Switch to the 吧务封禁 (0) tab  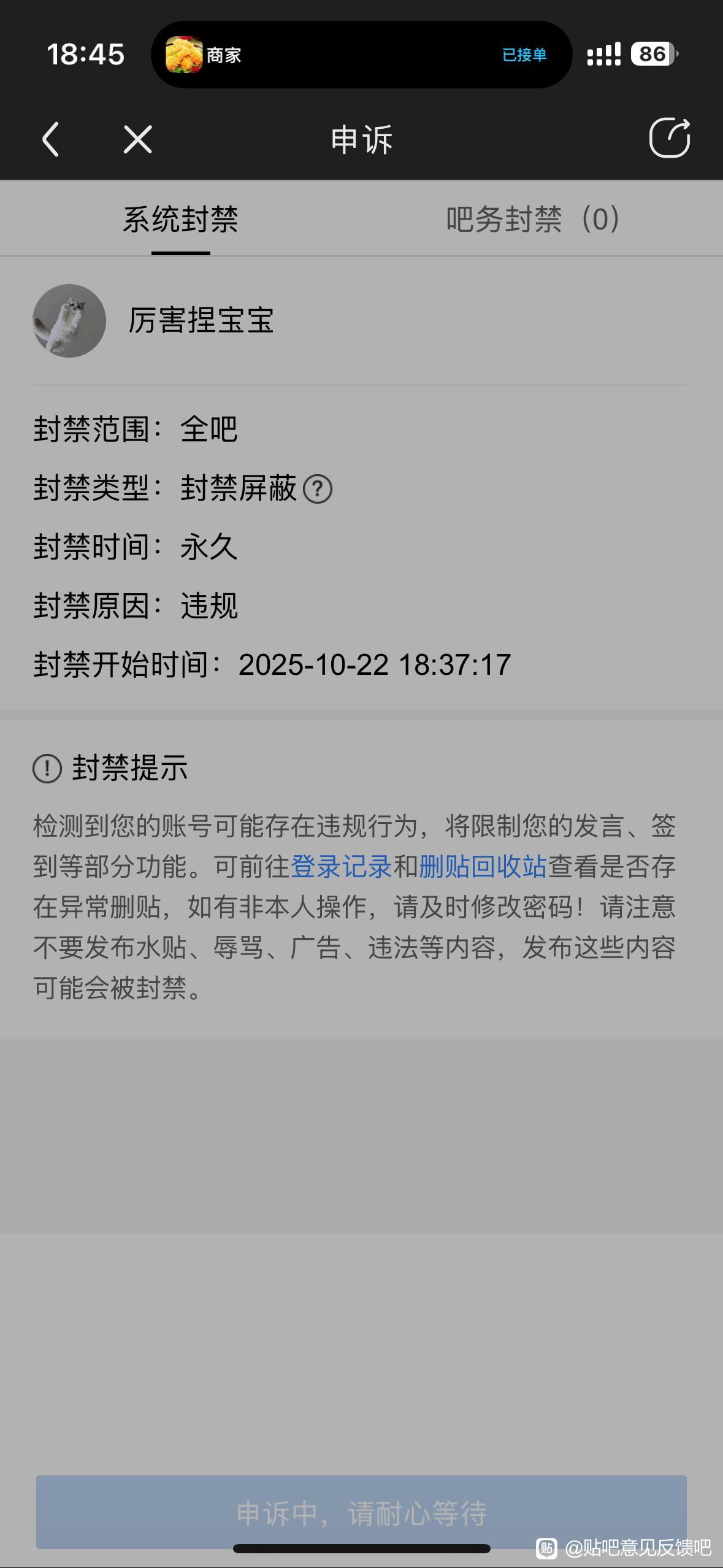click(x=532, y=219)
